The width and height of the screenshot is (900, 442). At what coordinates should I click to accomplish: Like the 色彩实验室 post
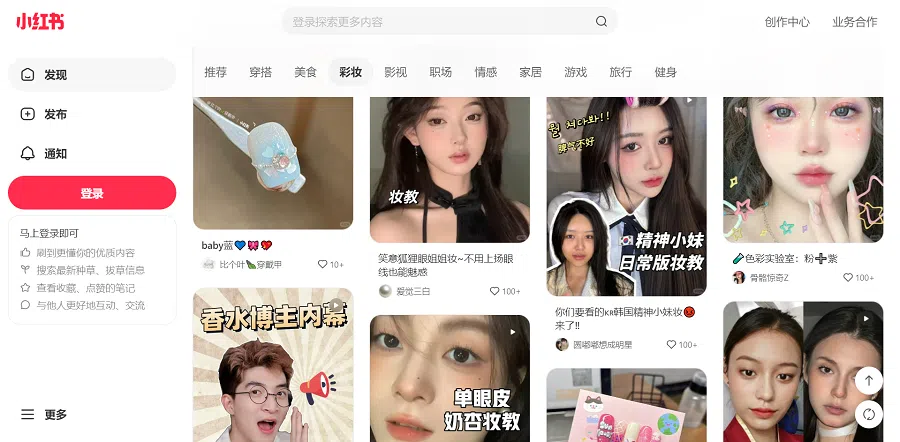tap(858, 277)
